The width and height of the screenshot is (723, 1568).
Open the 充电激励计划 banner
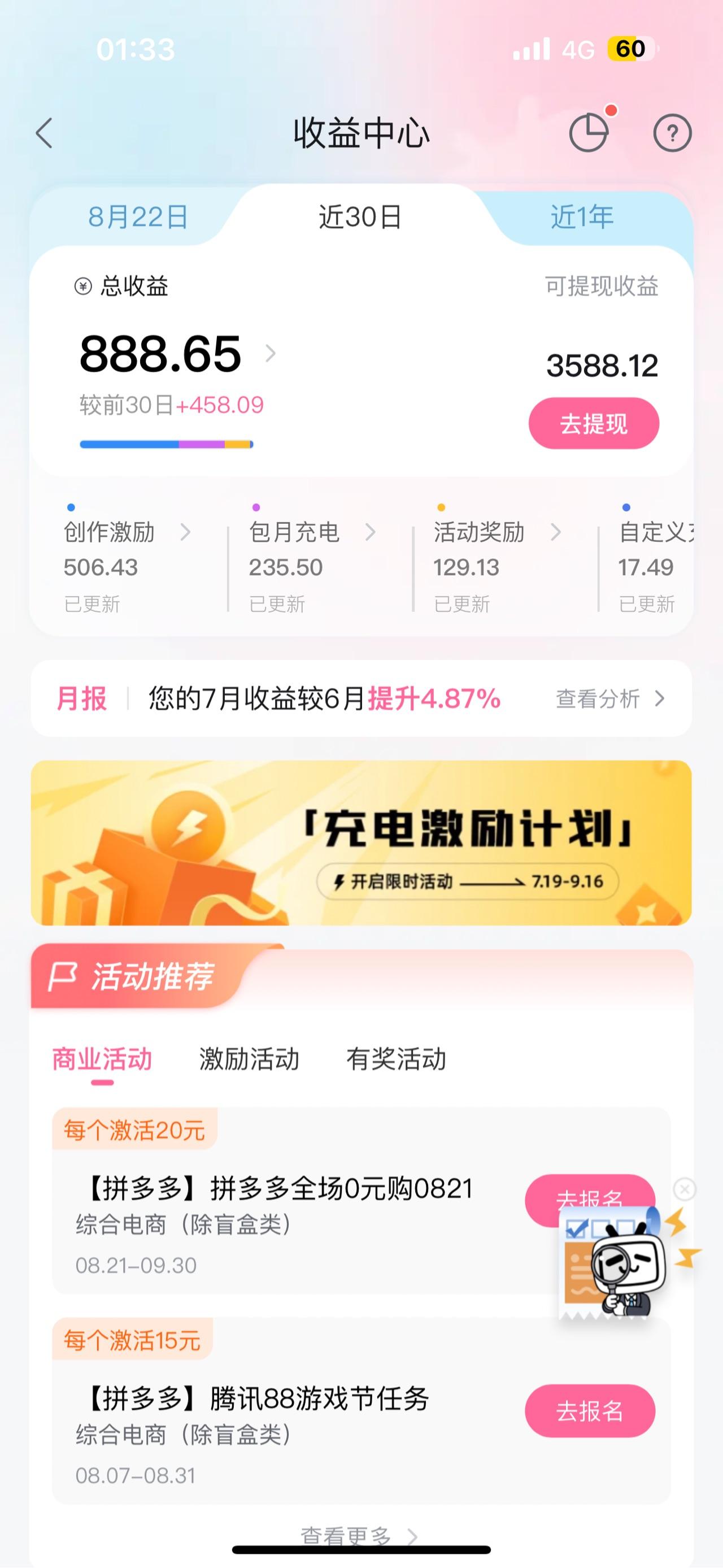361,842
